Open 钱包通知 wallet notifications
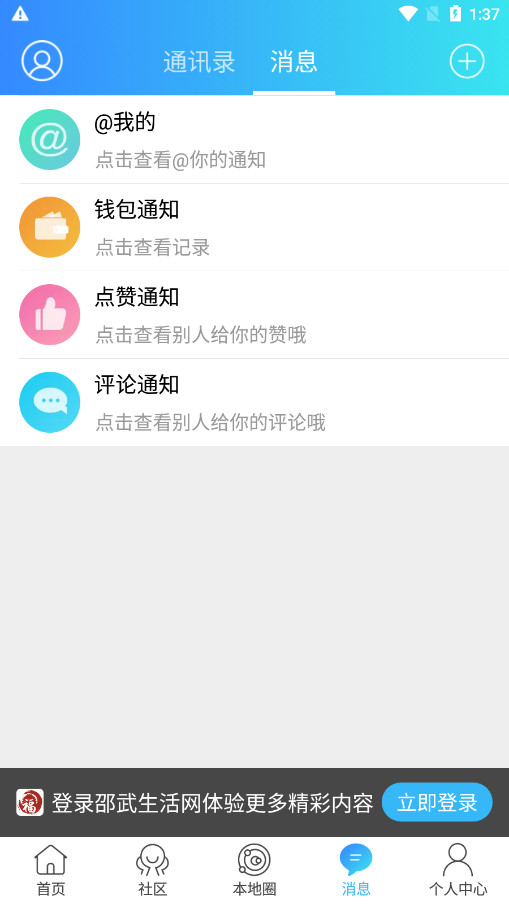509x904 pixels. [x=254, y=227]
